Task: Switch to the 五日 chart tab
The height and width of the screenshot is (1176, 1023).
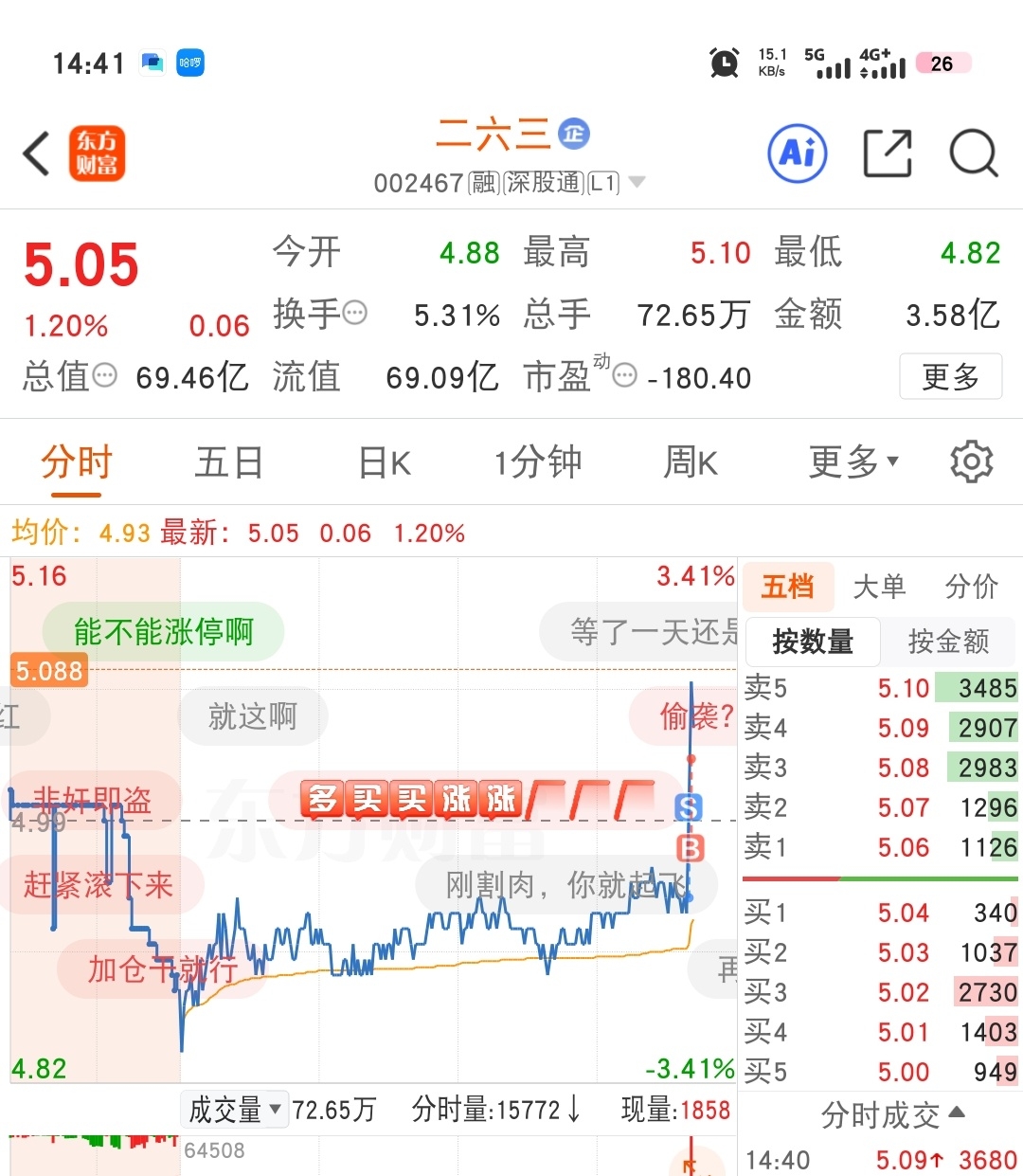Action: coord(229,463)
